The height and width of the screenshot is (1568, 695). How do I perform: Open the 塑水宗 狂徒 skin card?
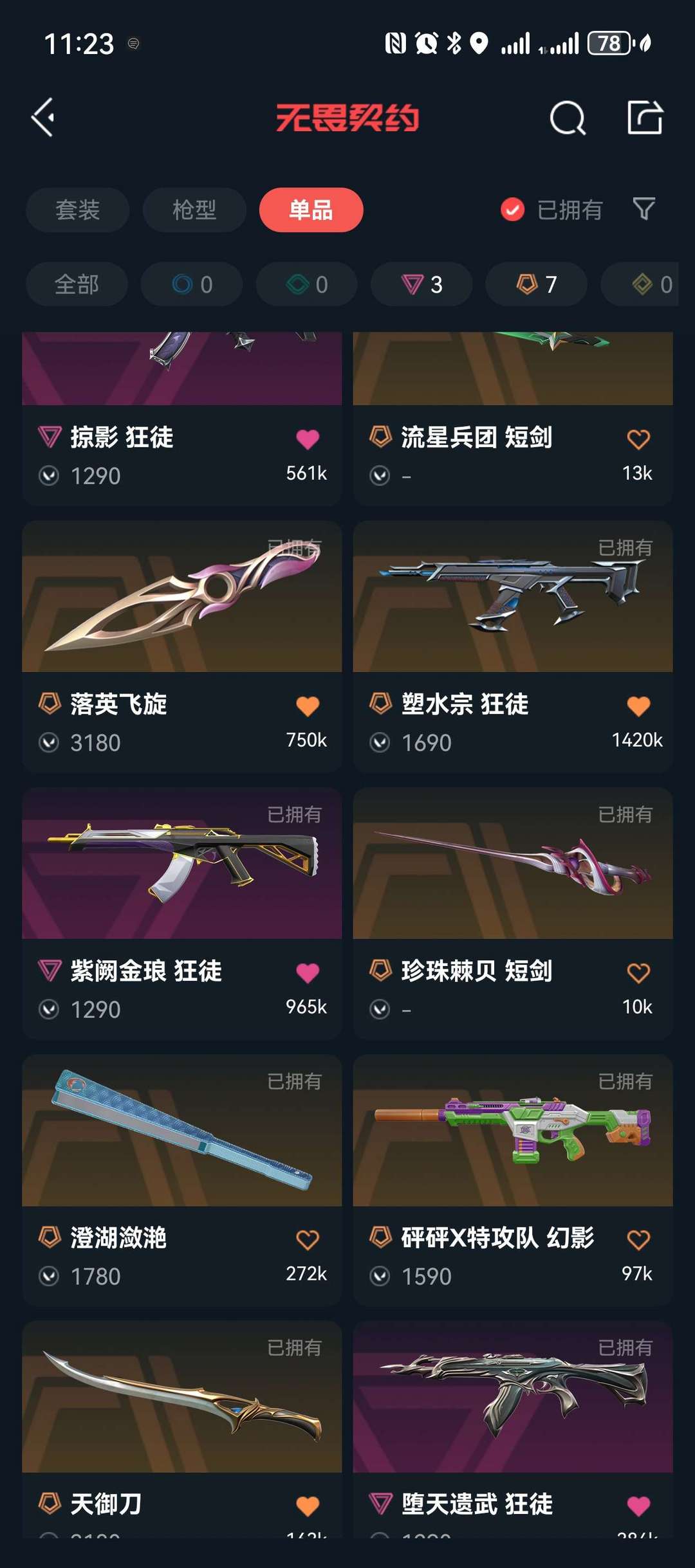(x=513, y=646)
